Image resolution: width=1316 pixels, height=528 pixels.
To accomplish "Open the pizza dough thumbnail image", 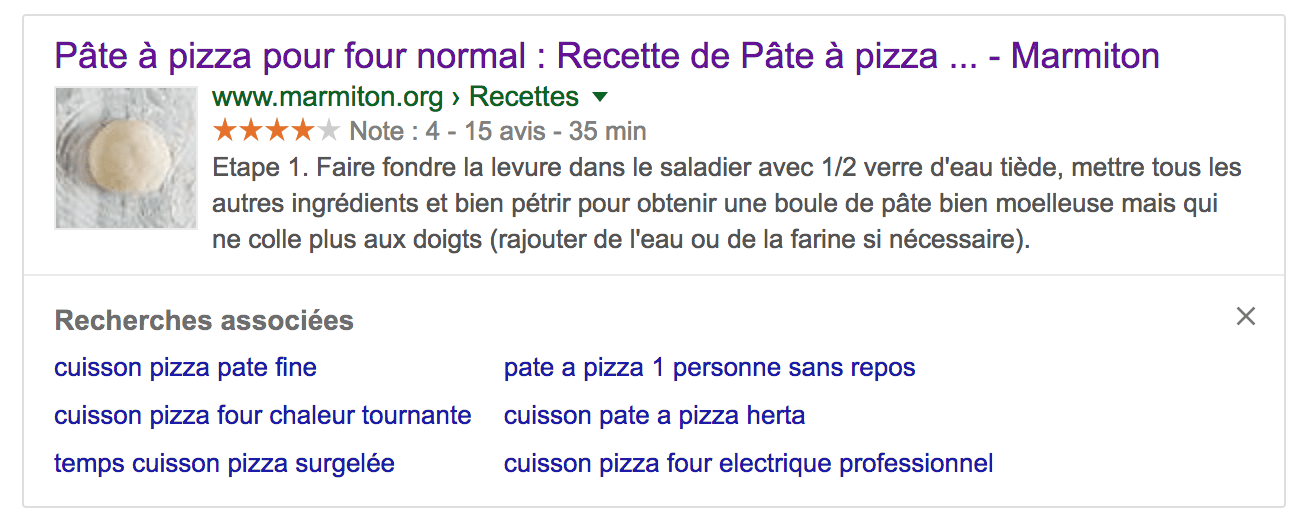I will [x=126, y=158].
